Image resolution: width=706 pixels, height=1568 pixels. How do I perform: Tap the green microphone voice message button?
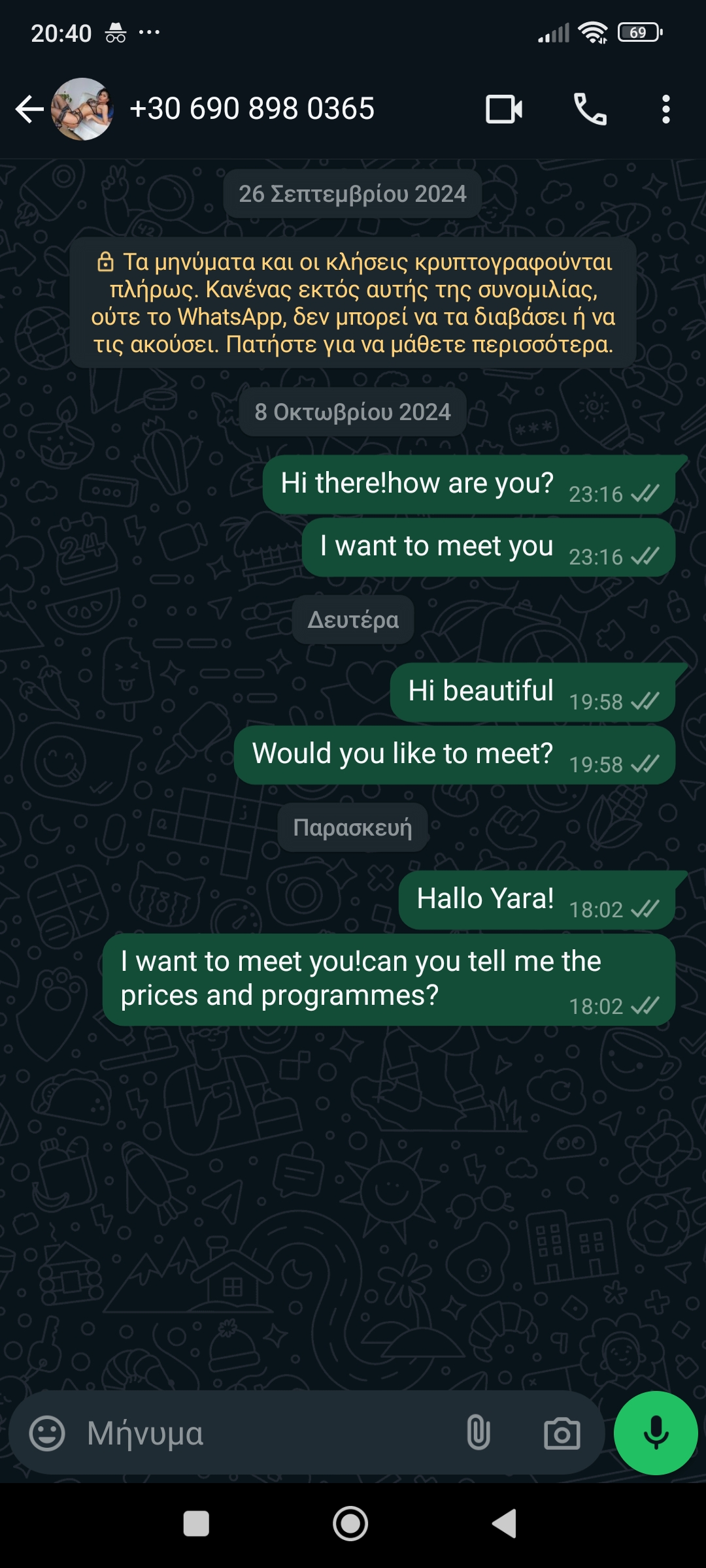coord(656,1433)
